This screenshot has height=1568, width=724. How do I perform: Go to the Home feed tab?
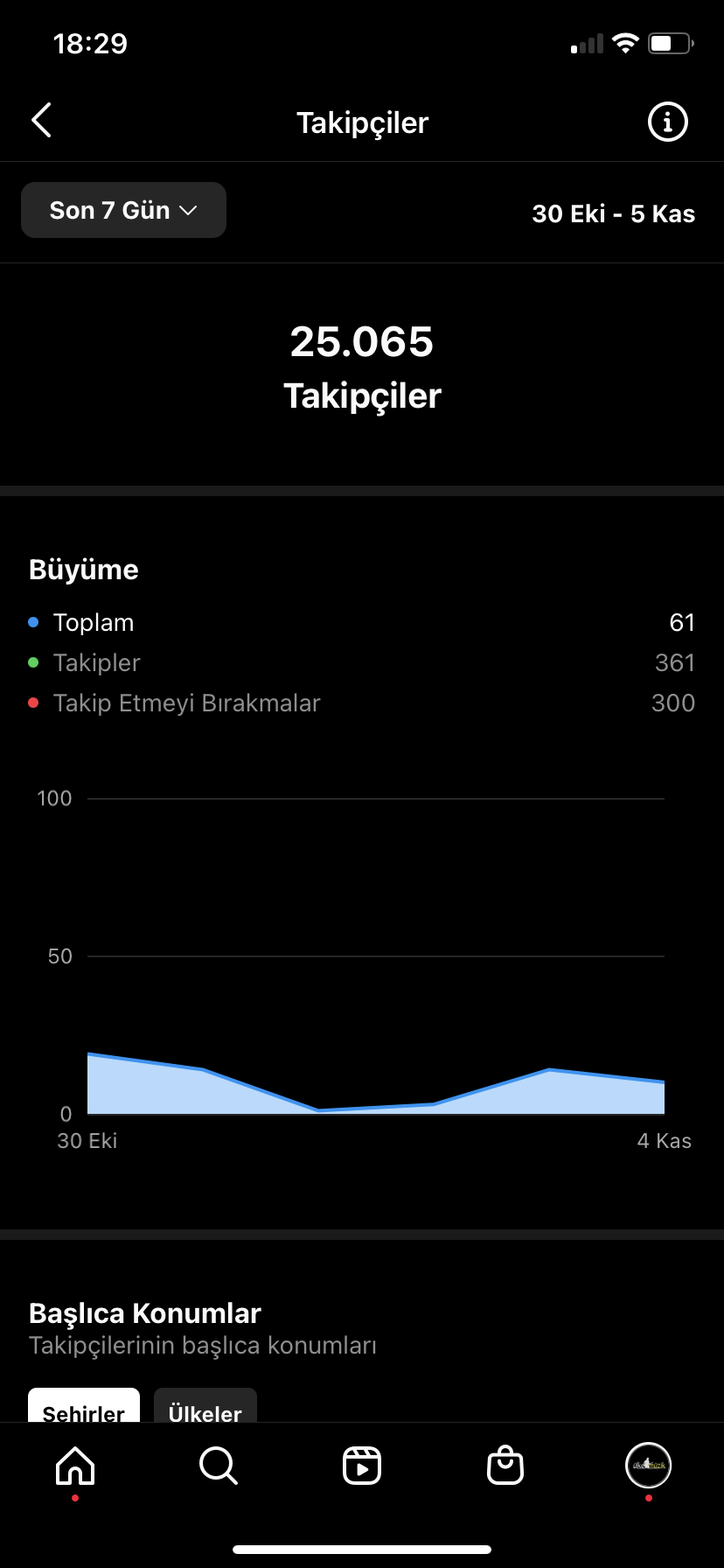75,1466
